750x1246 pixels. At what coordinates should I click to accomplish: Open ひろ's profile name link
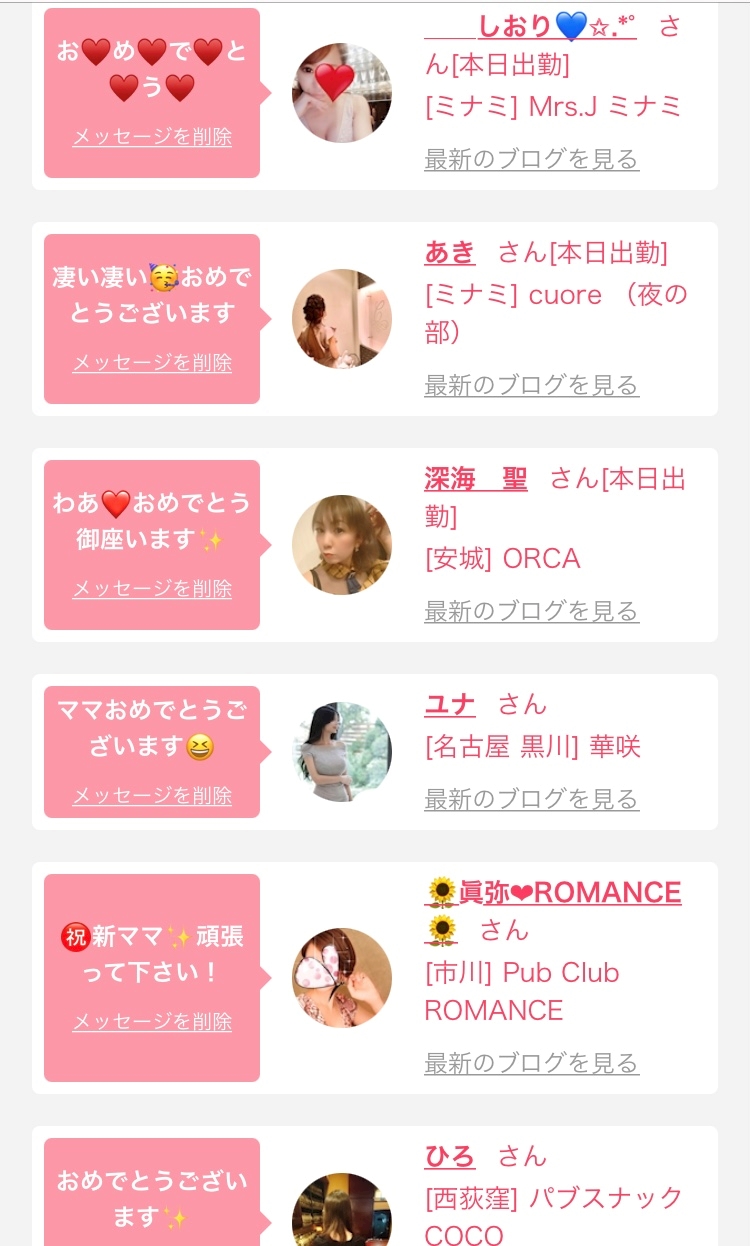coord(450,1156)
